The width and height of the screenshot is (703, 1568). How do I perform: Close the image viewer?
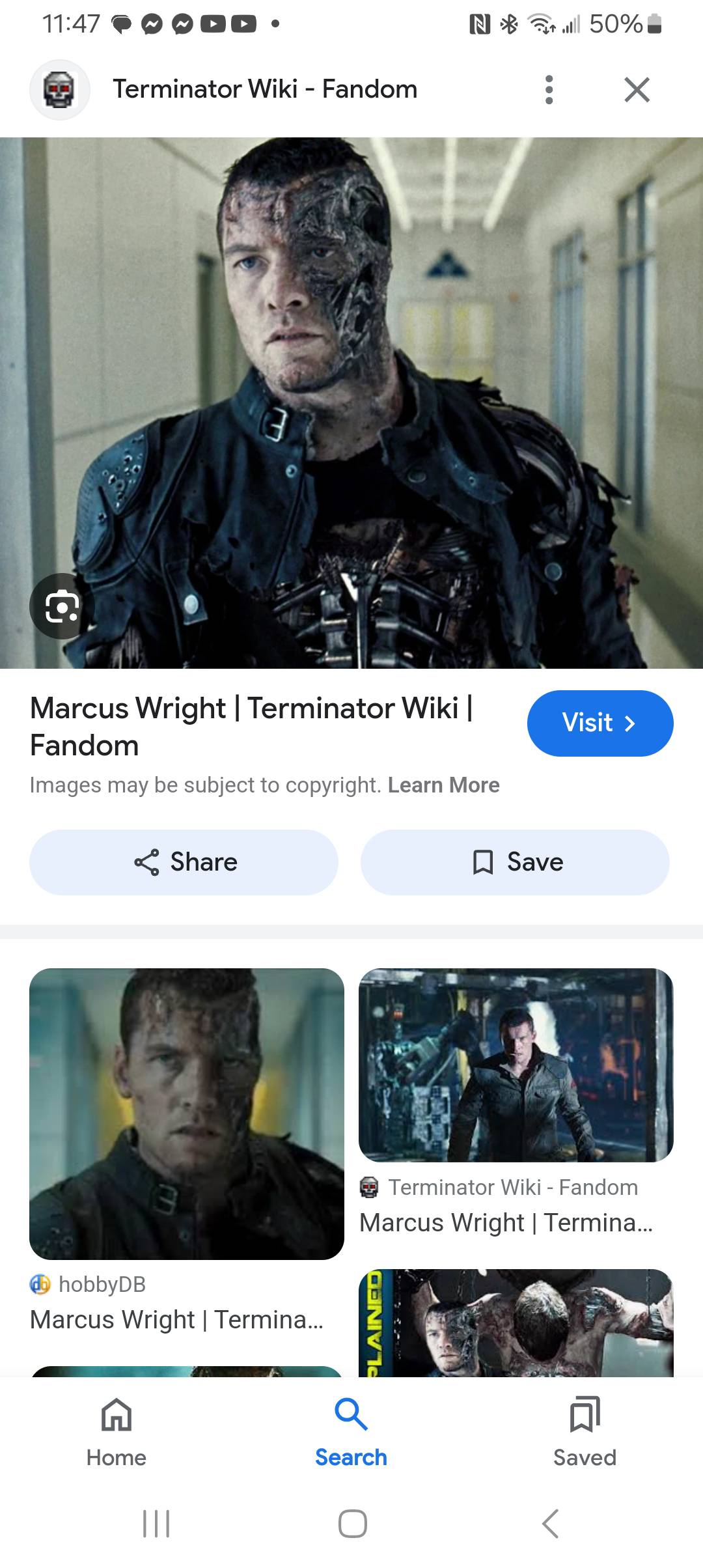pyautogui.click(x=637, y=89)
